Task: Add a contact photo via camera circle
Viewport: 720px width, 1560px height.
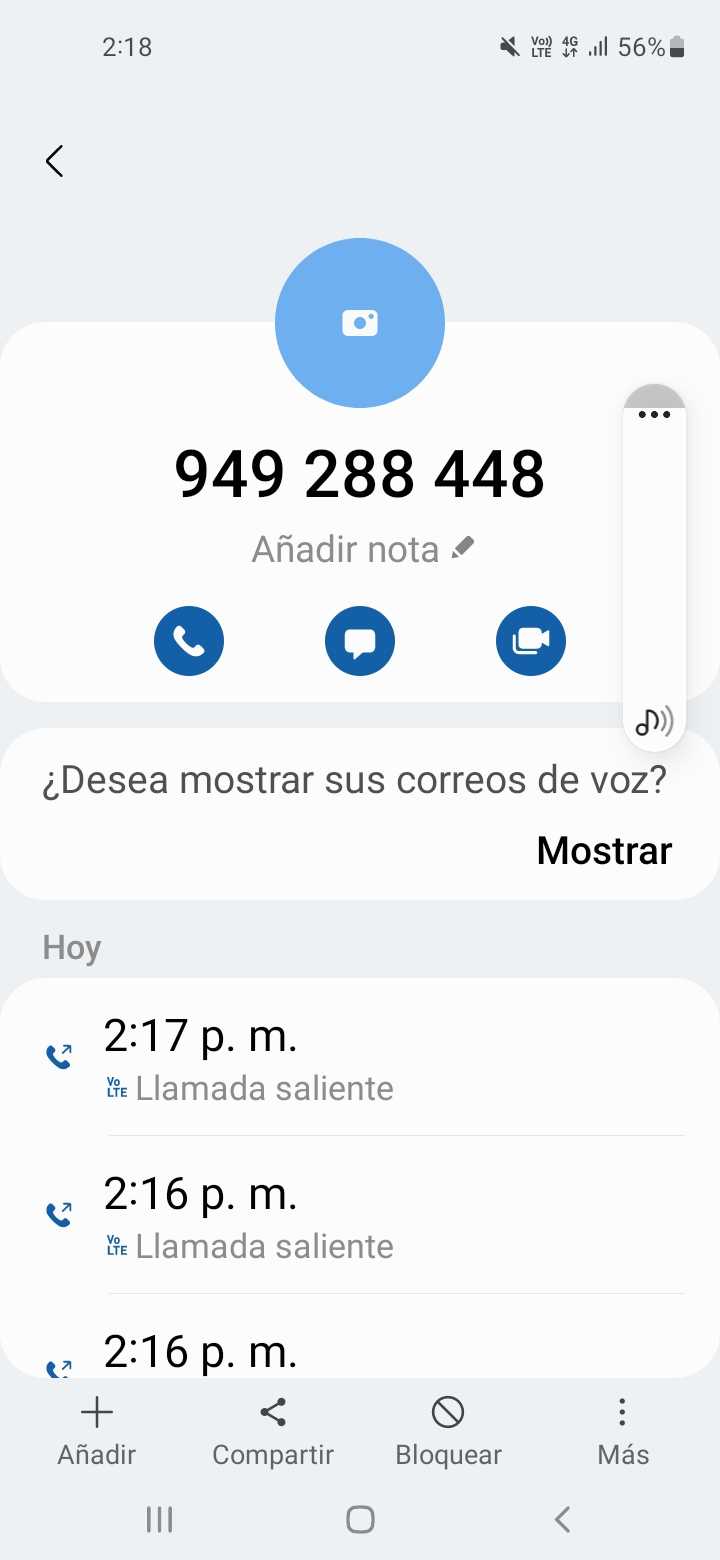Action: pos(360,323)
